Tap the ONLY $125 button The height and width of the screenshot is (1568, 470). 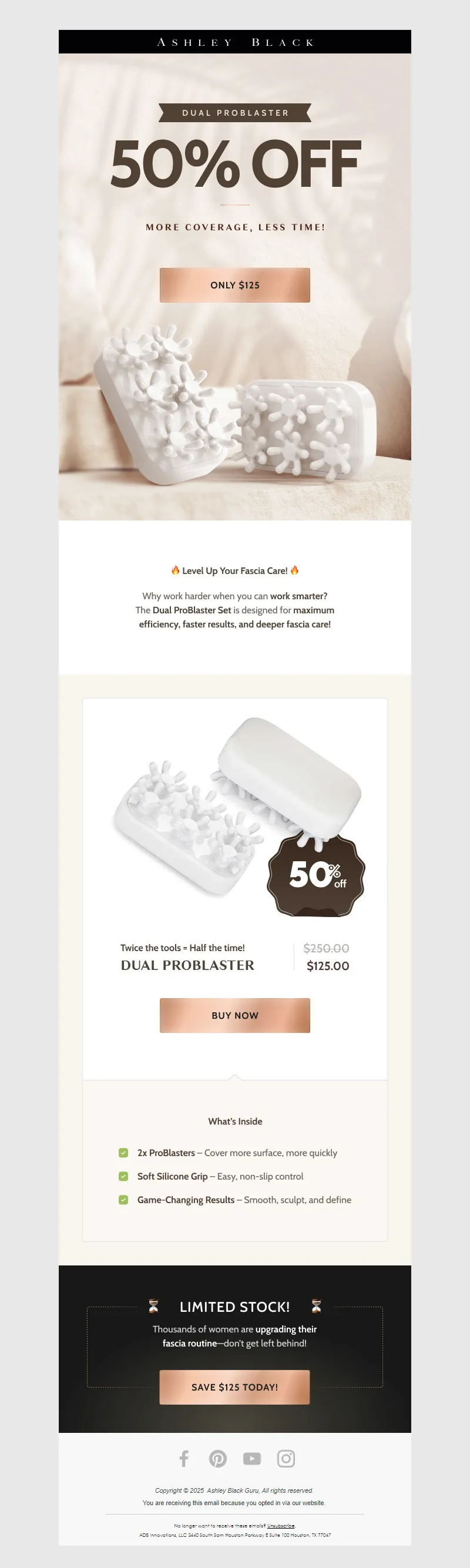234,285
